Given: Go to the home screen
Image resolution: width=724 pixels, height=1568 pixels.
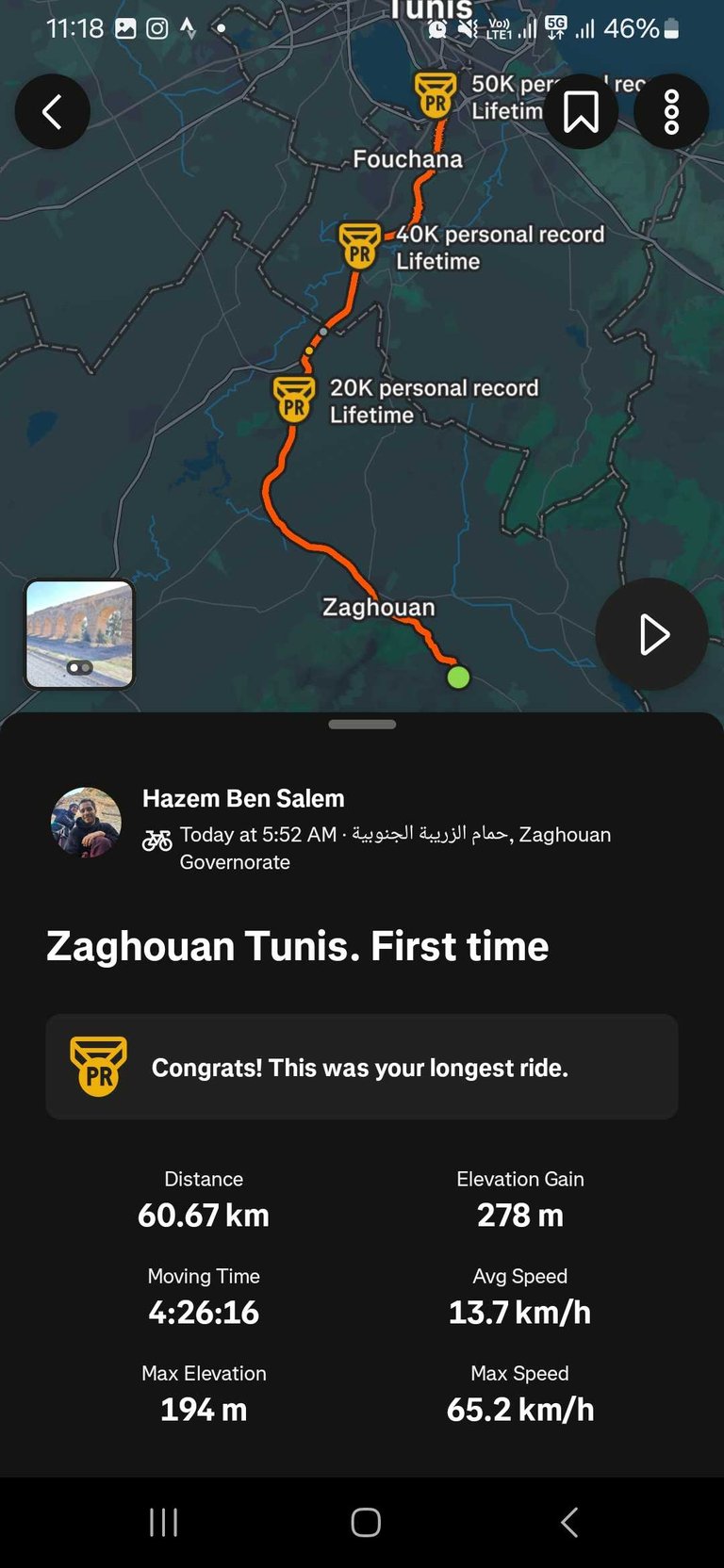Looking at the screenshot, I should (366, 1522).
